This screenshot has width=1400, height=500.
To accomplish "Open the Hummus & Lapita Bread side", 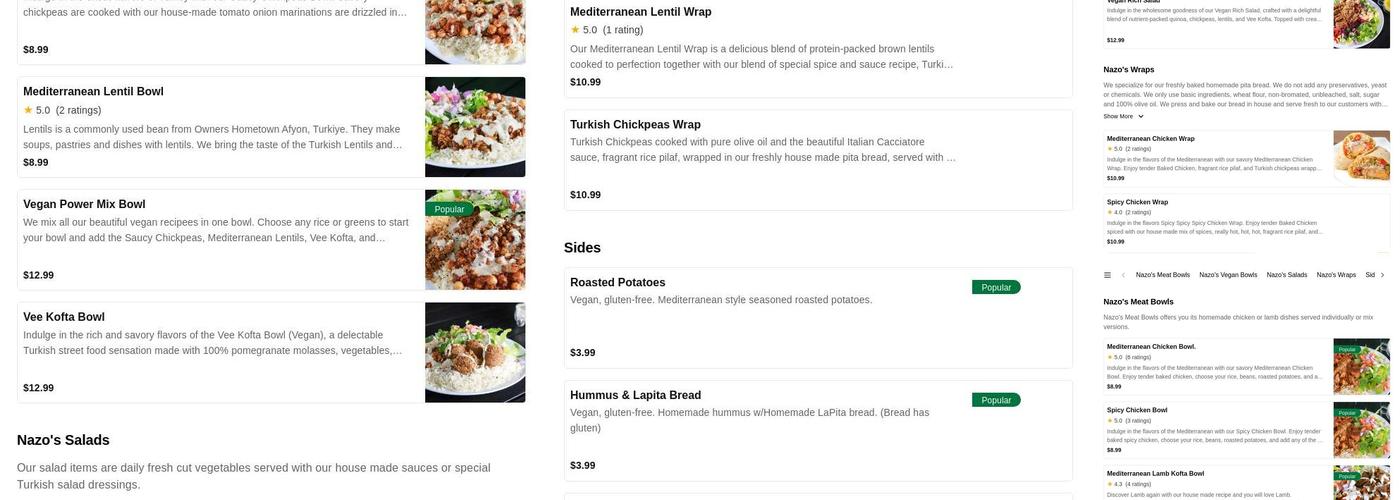I will 818,431.
